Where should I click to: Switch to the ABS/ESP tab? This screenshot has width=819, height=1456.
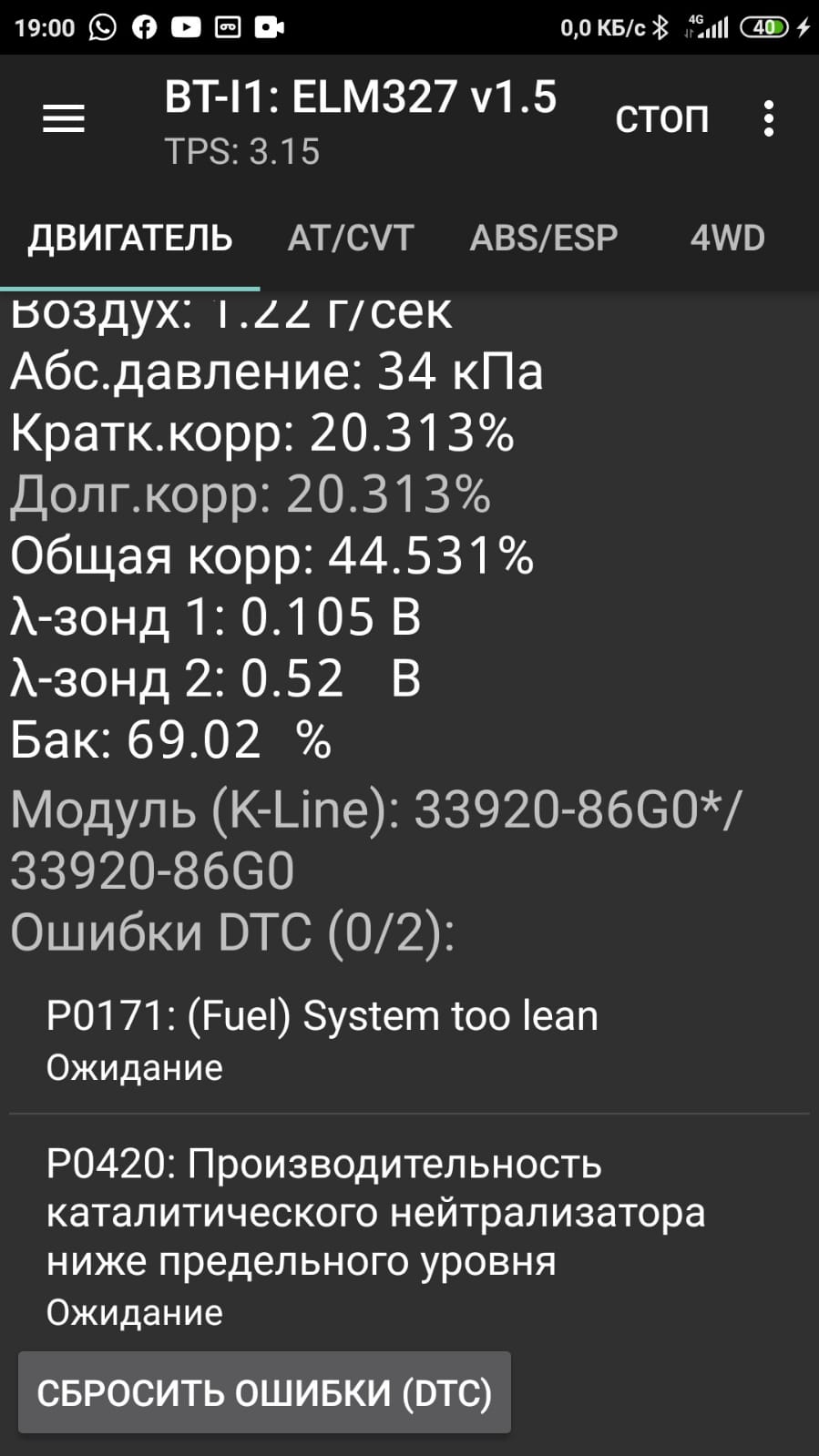543,239
